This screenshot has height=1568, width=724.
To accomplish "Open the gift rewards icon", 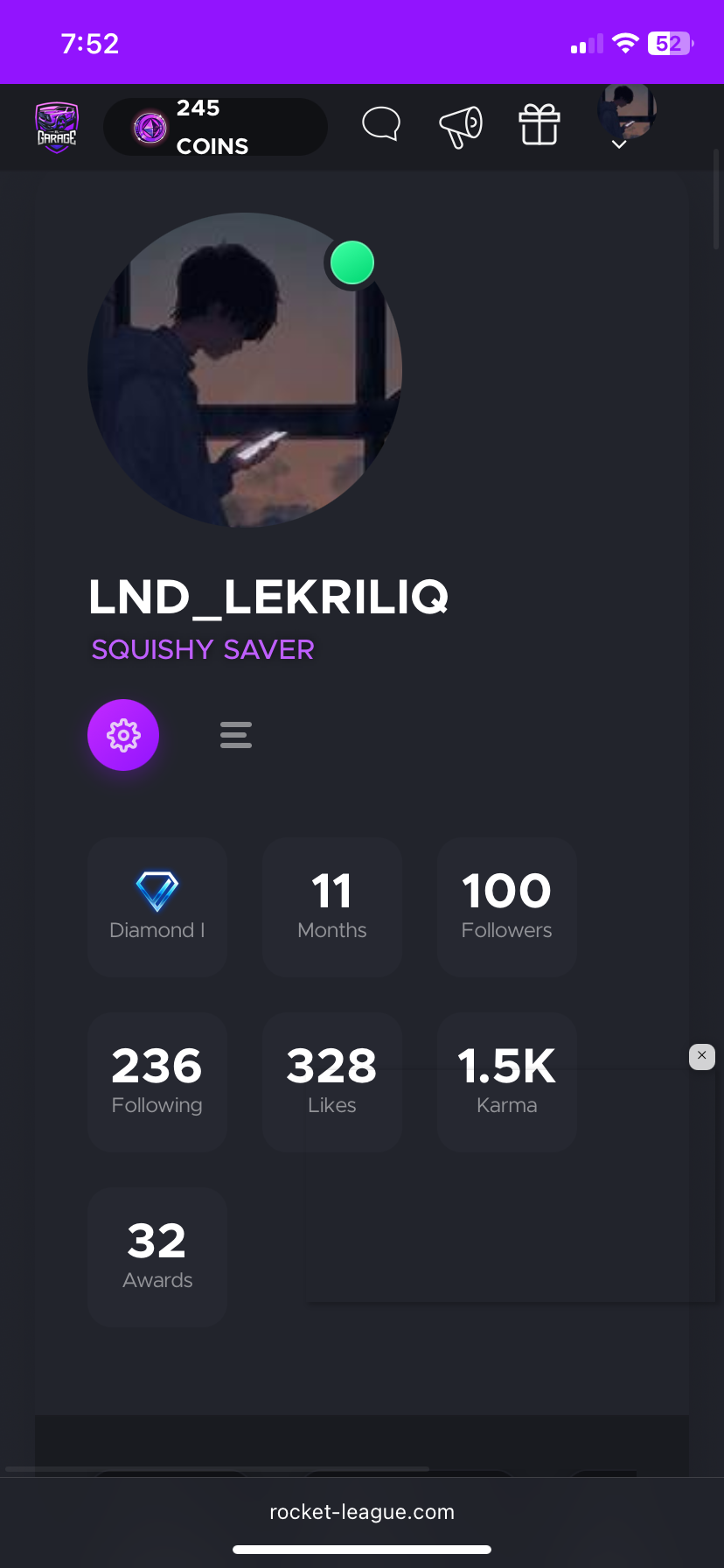I will tap(539, 125).
